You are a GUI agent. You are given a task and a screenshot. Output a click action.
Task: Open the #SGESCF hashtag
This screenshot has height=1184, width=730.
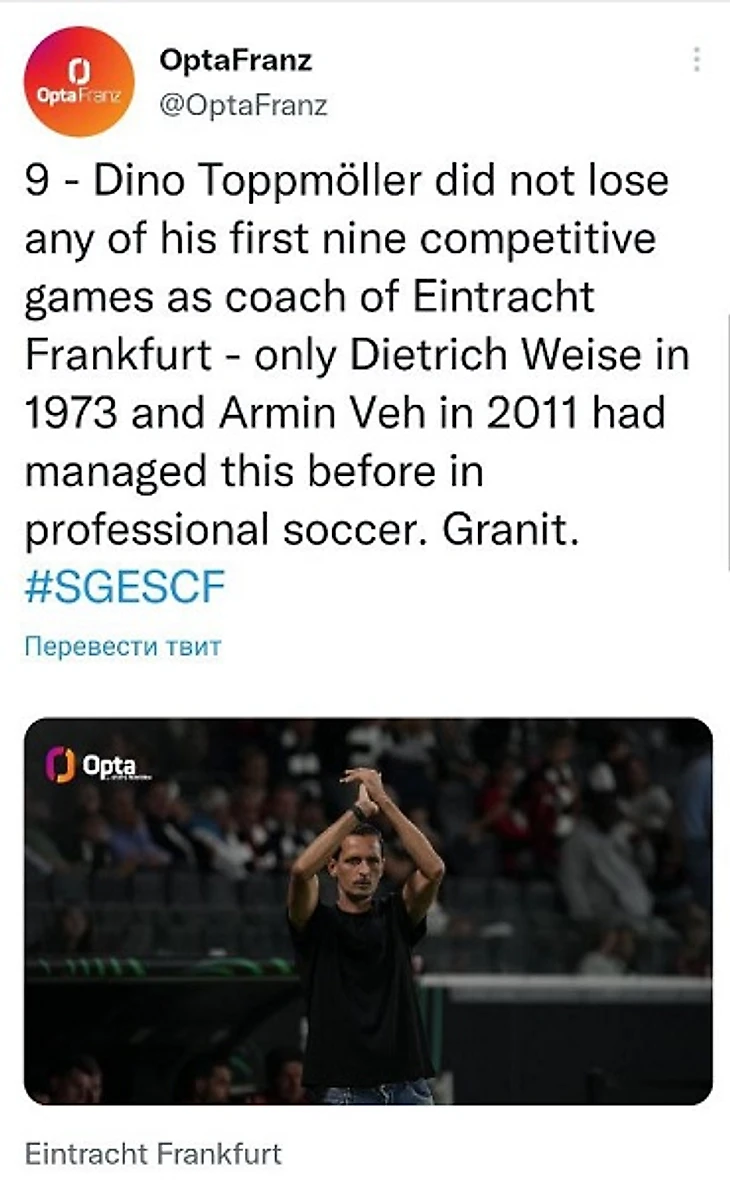click(123, 587)
